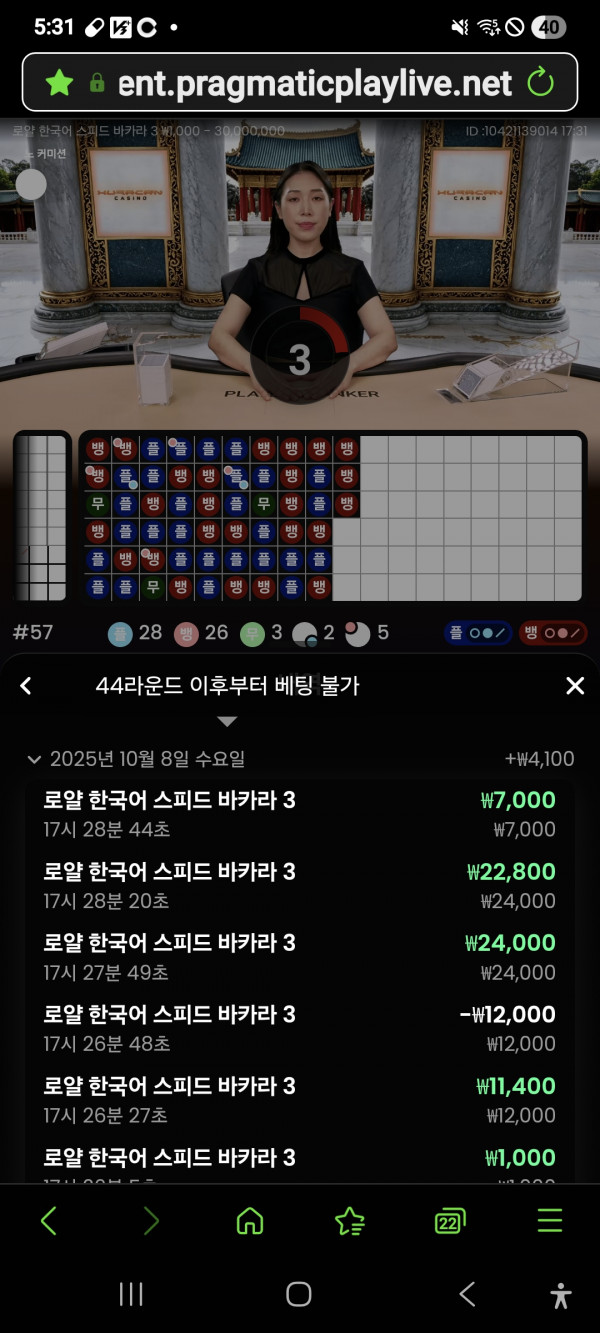Open the ent.pragmaticplaylive.net address field
The width and height of the screenshot is (600, 1333).
314,82
